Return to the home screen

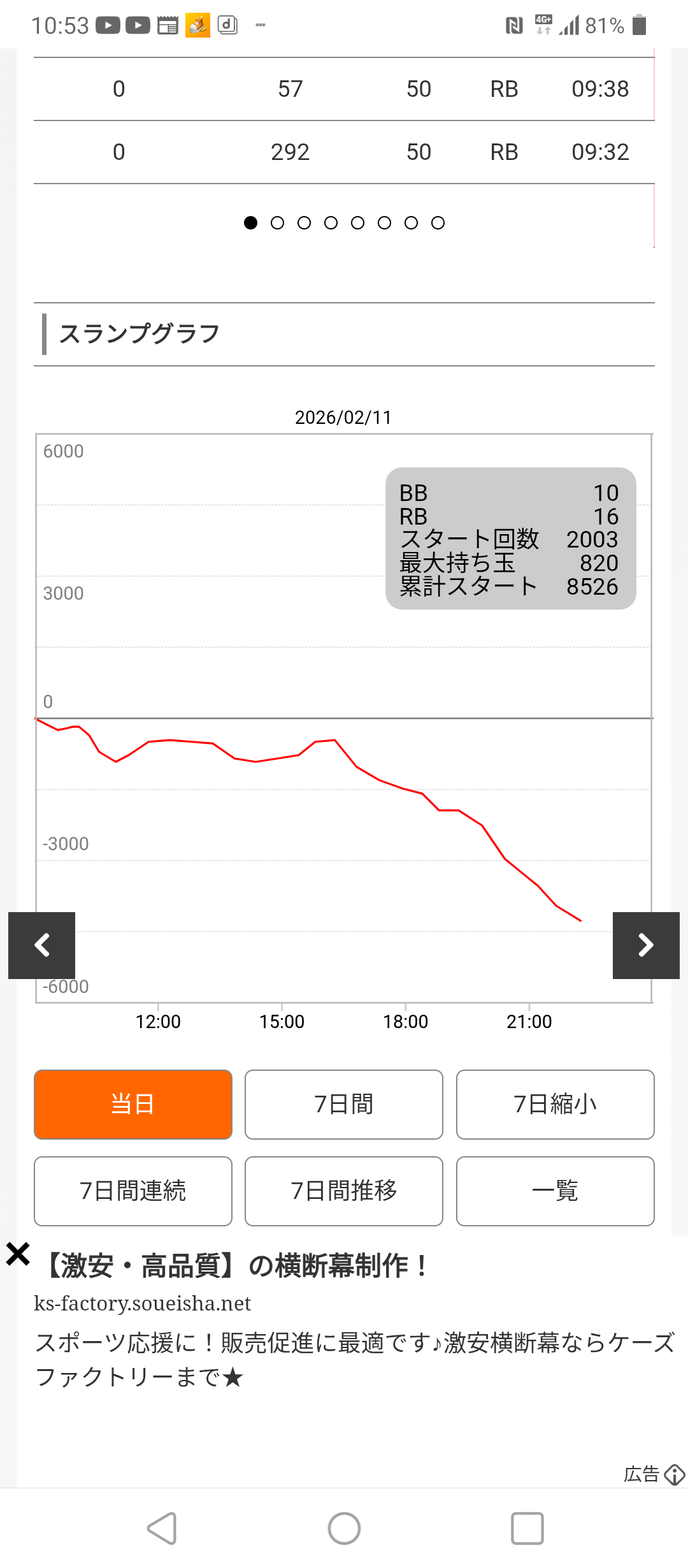pyautogui.click(x=344, y=1528)
